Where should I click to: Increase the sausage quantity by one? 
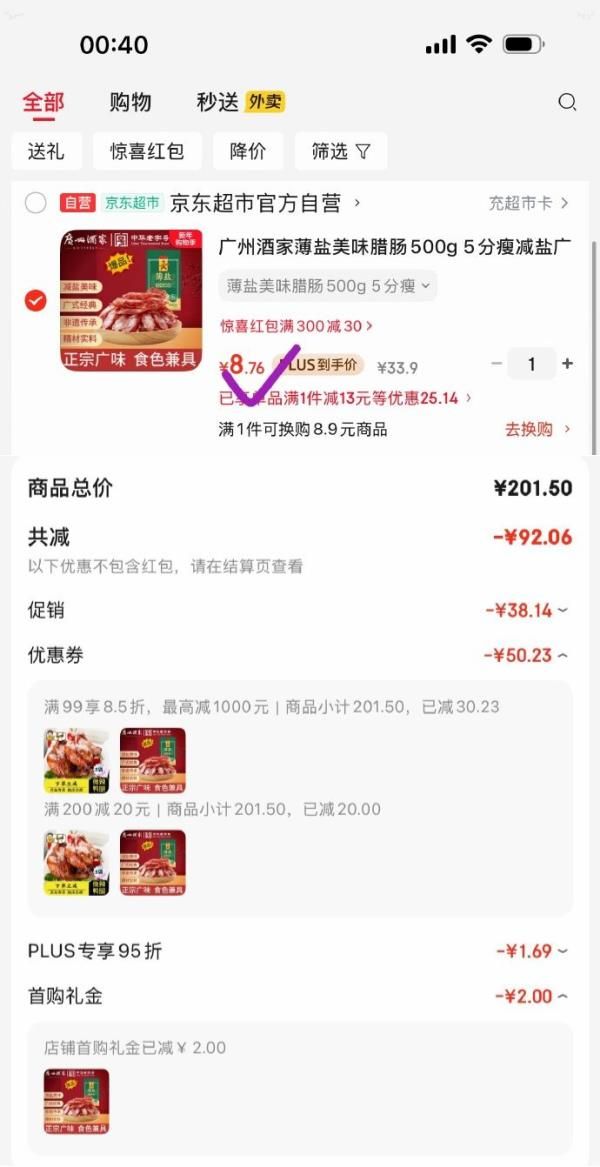pos(567,364)
